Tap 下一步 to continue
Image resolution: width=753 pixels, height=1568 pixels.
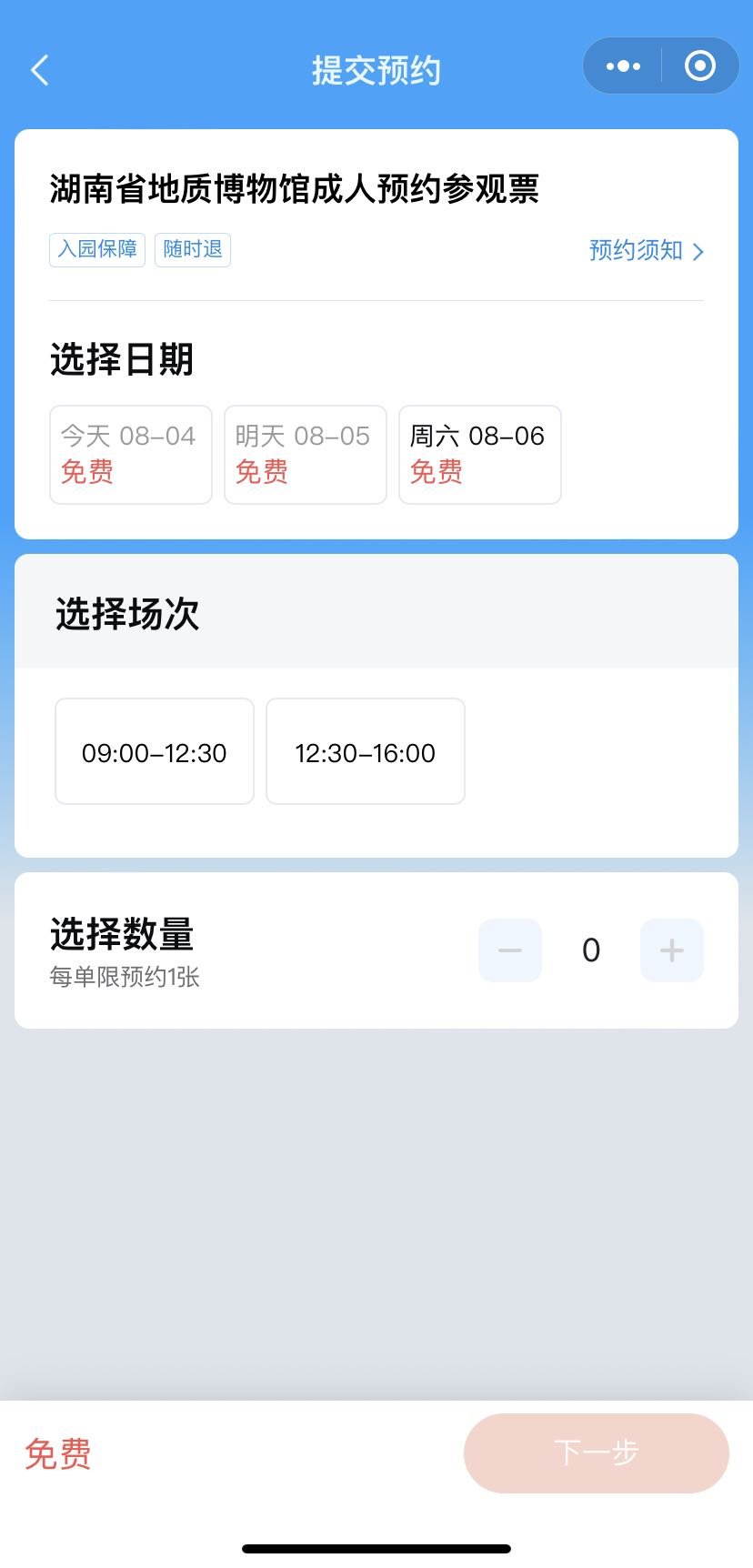[x=596, y=1452]
